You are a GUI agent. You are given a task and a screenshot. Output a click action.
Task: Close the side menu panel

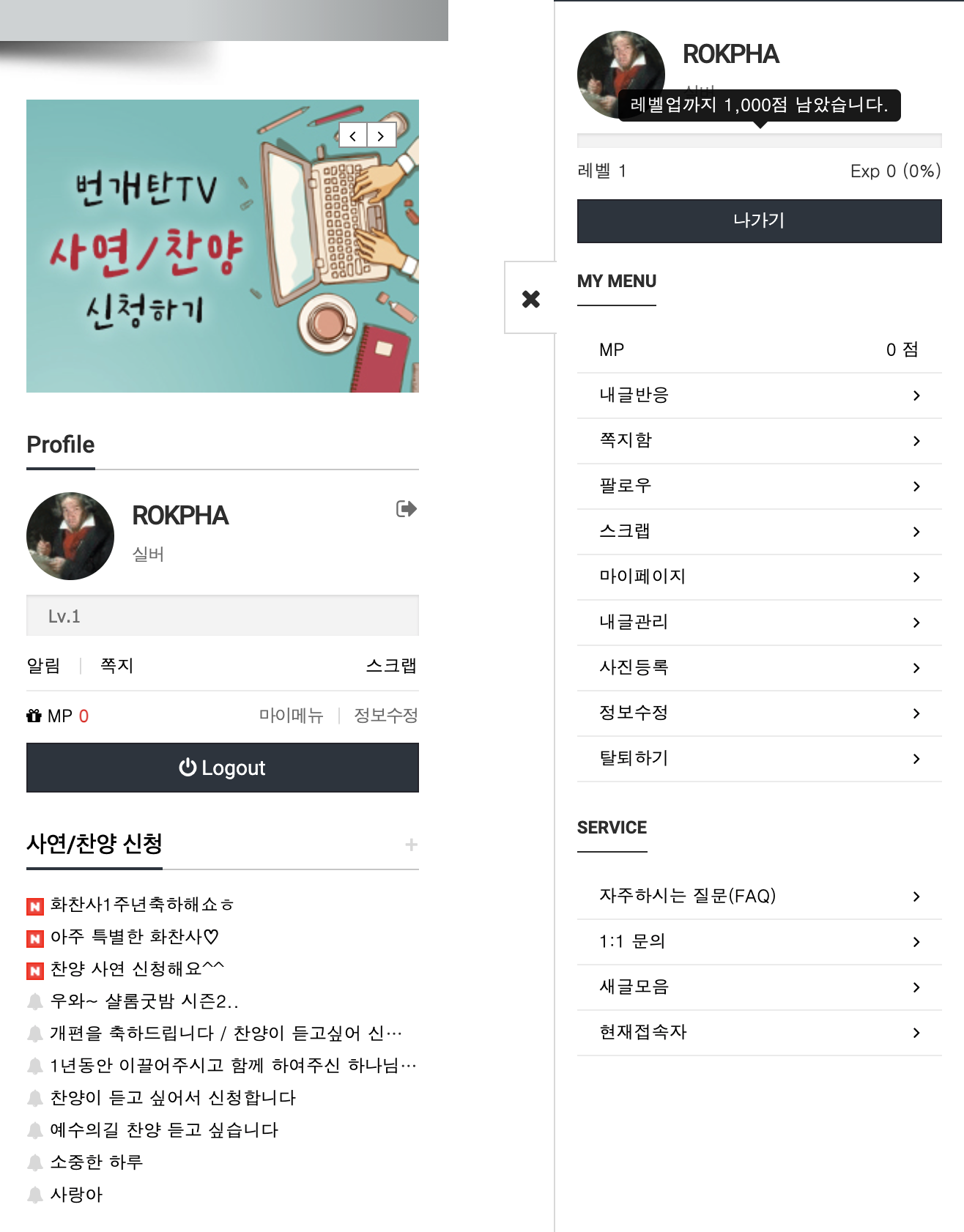(x=530, y=298)
